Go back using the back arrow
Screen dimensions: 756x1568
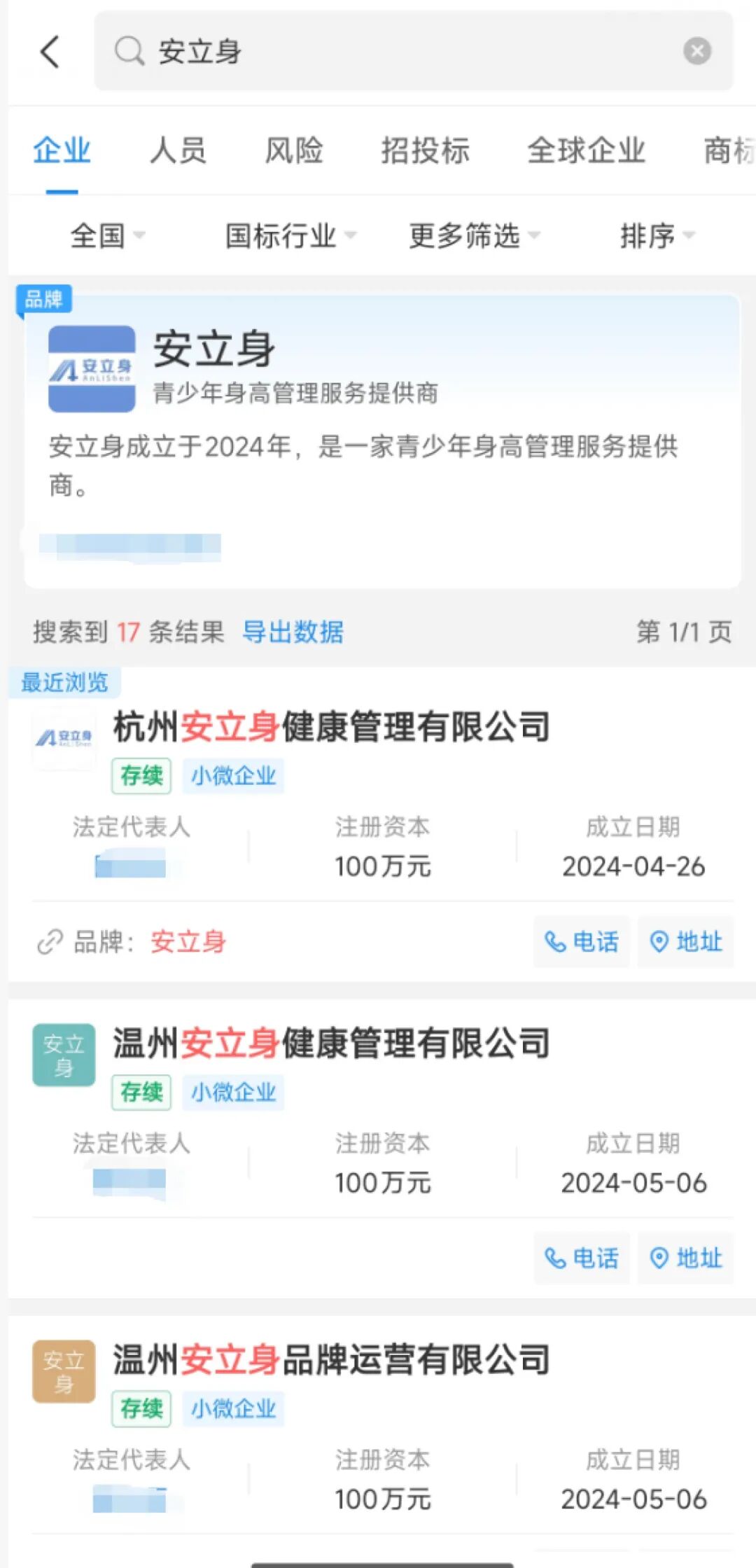50,52
